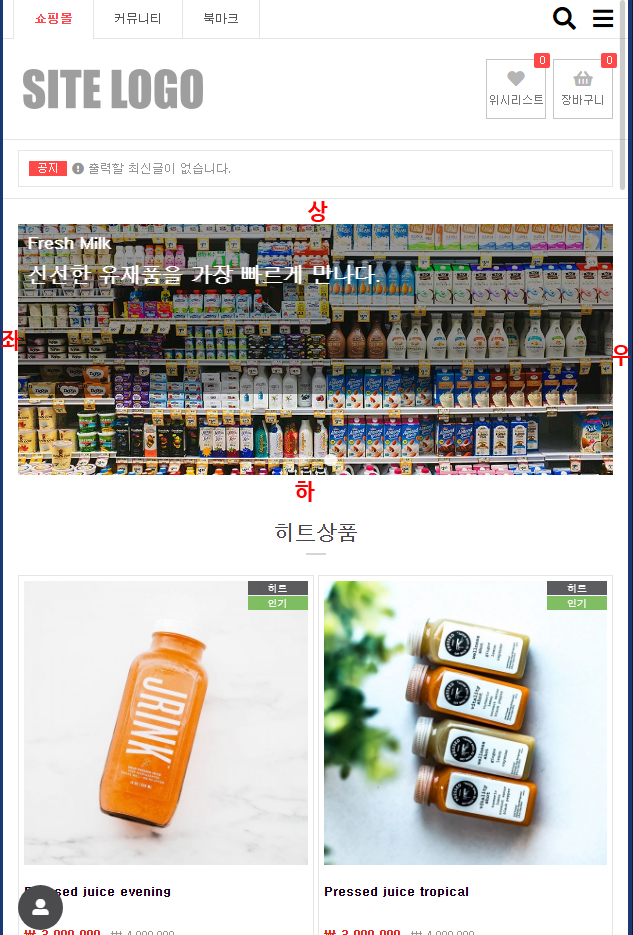Open the Pressed juice evening product

[x=165, y=723]
